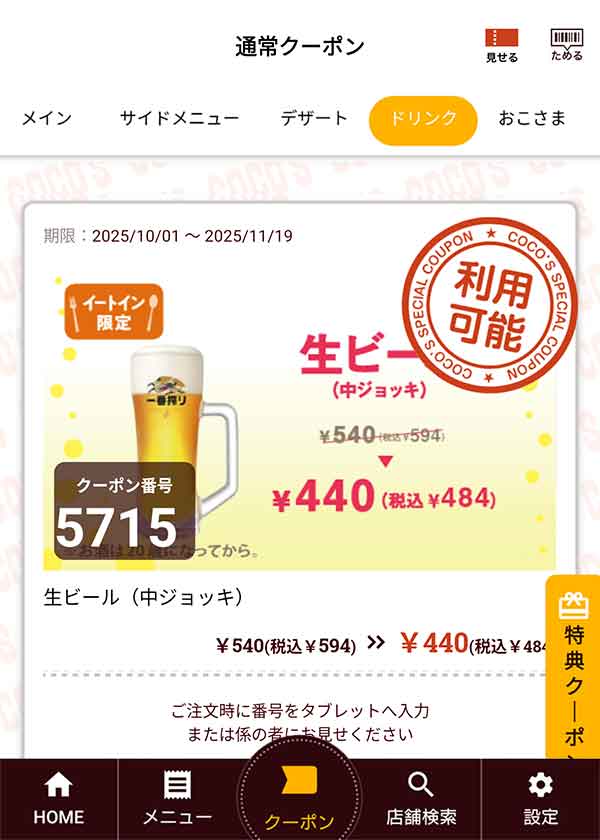The height and width of the screenshot is (840, 600).
Task: Tap the クーポン bottom tab
Action: click(299, 800)
